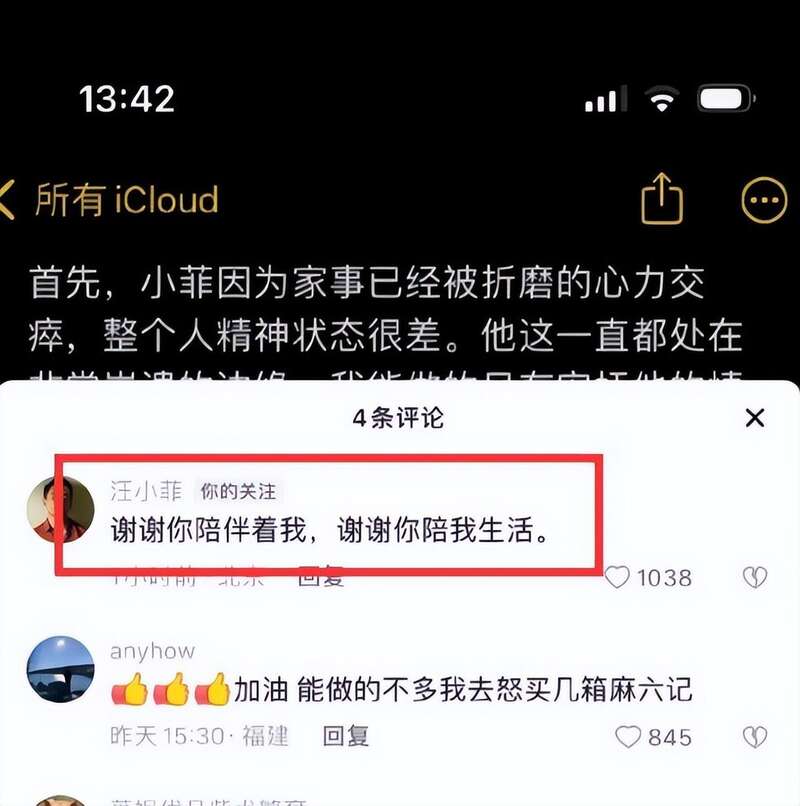The width and height of the screenshot is (800, 806).
Task: Dislike anyhow's comment with broken heart
Action: pos(754,737)
